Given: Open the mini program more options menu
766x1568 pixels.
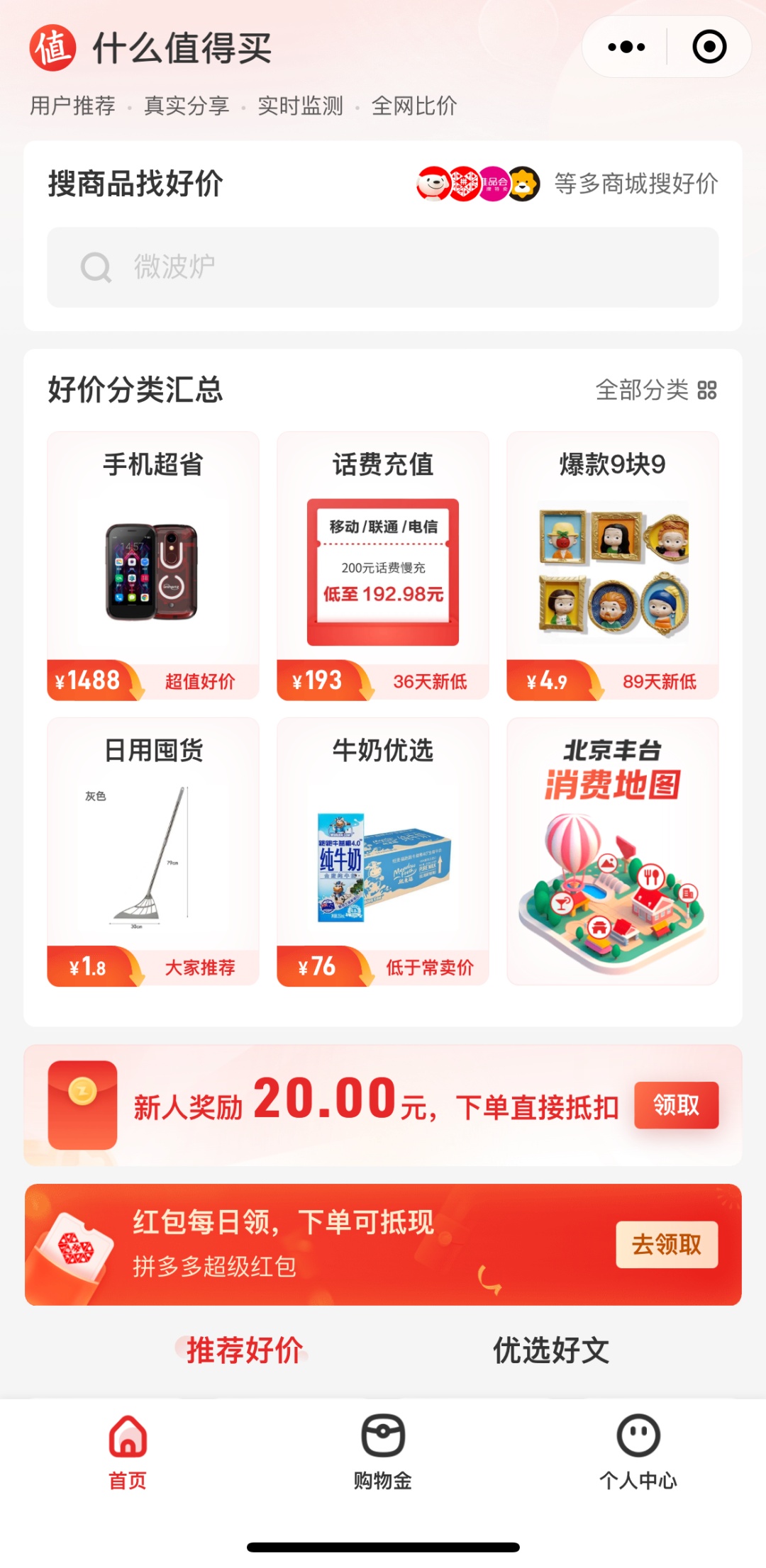Looking at the screenshot, I should point(626,47).
